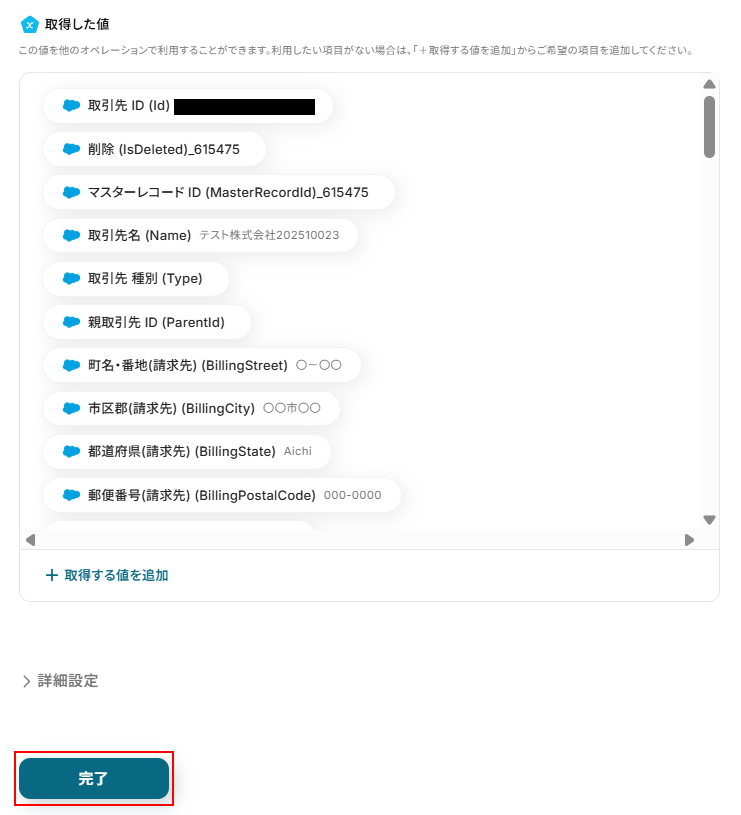741x815 pixels.
Task: Choose the 郵便番号 (BillingPostalCode) chip
Action: click(x=220, y=494)
